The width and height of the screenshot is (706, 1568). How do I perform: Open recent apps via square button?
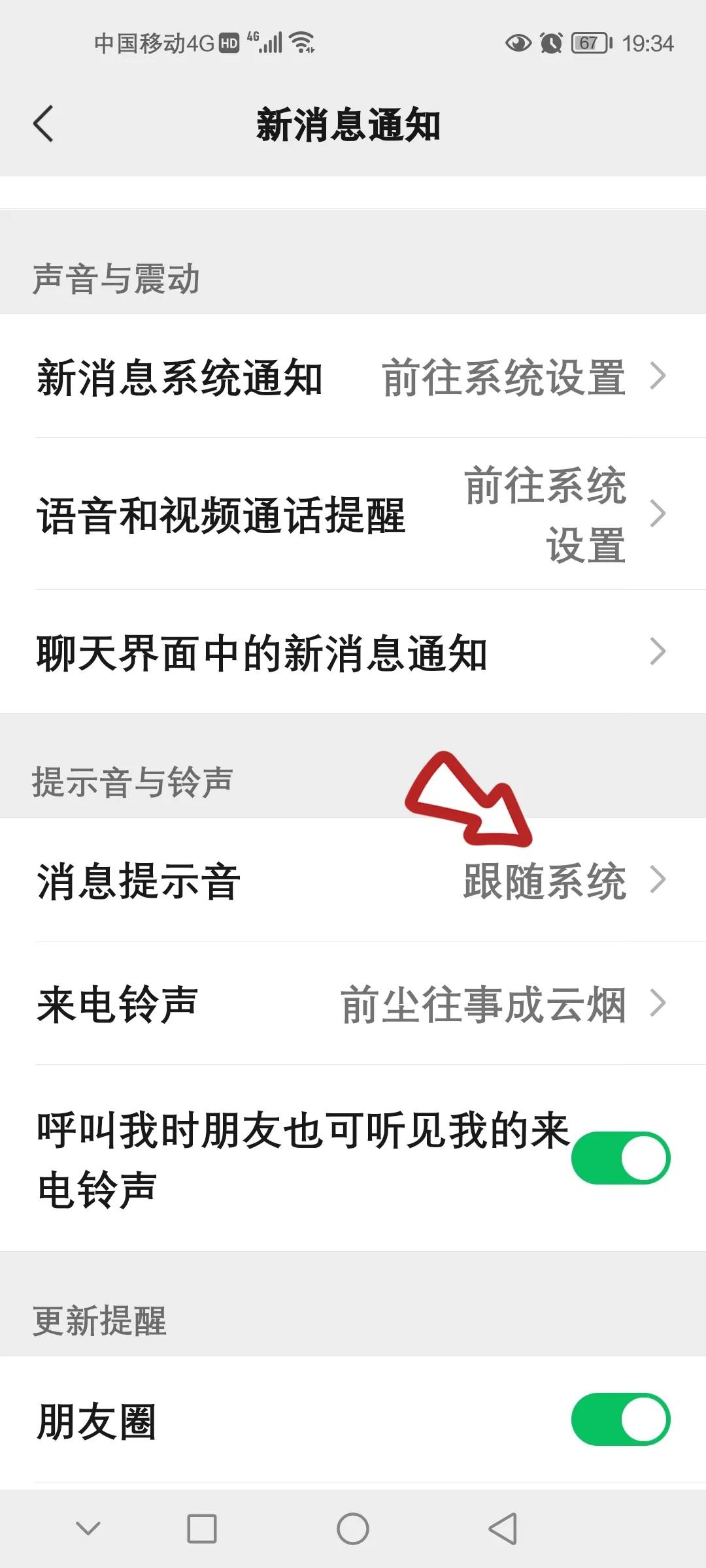pyautogui.click(x=202, y=1529)
